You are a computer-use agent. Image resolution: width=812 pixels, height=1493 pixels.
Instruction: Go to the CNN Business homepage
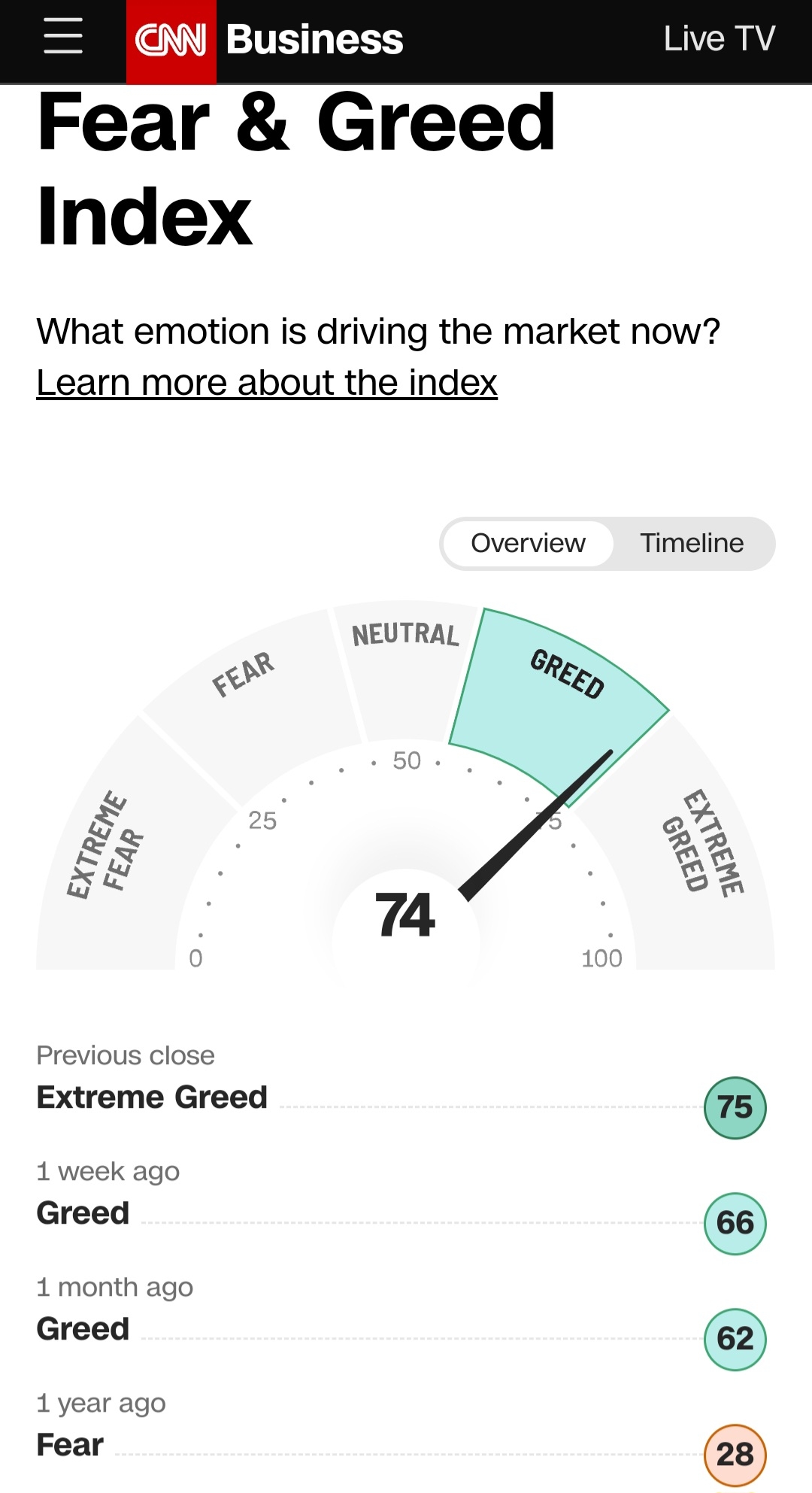314,40
